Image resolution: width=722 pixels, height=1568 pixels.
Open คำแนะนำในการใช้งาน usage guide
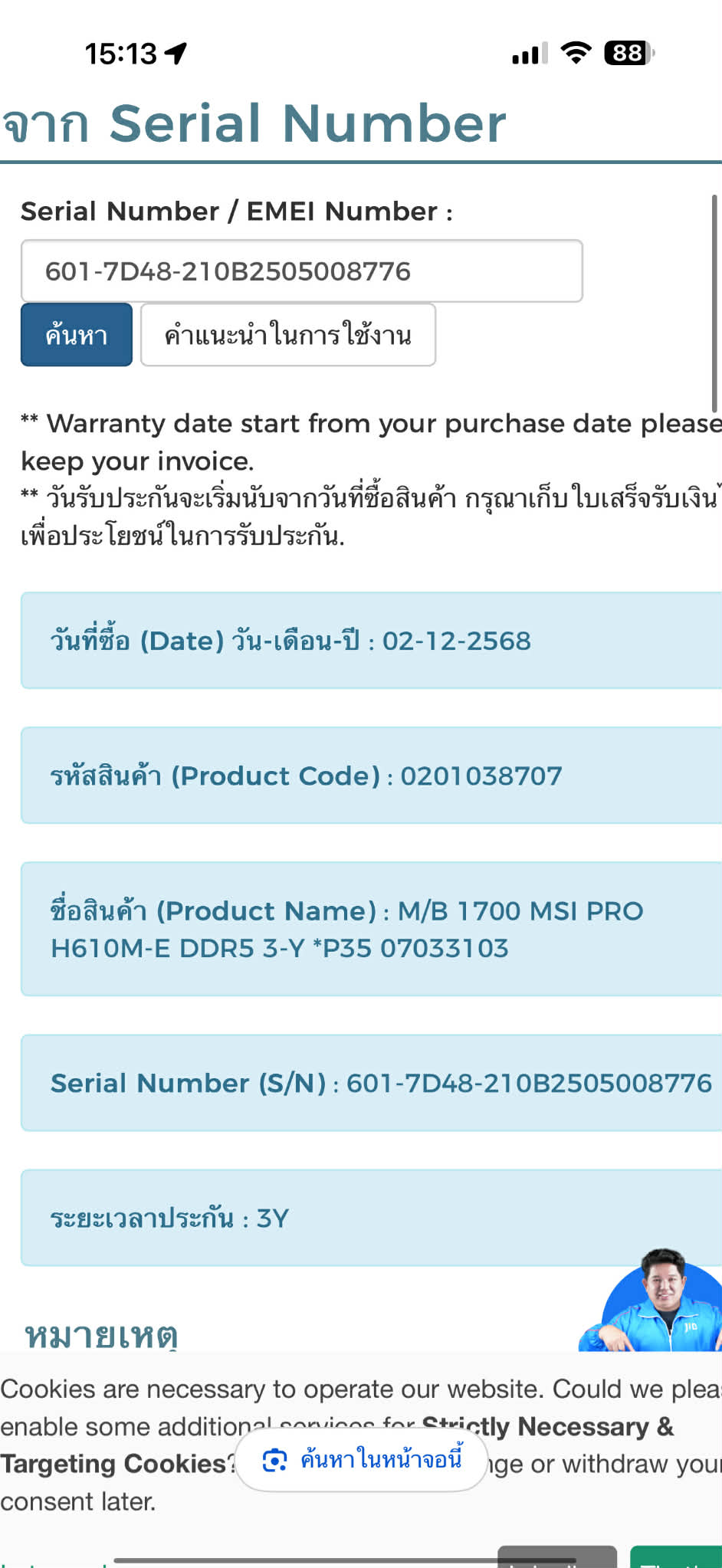click(288, 336)
